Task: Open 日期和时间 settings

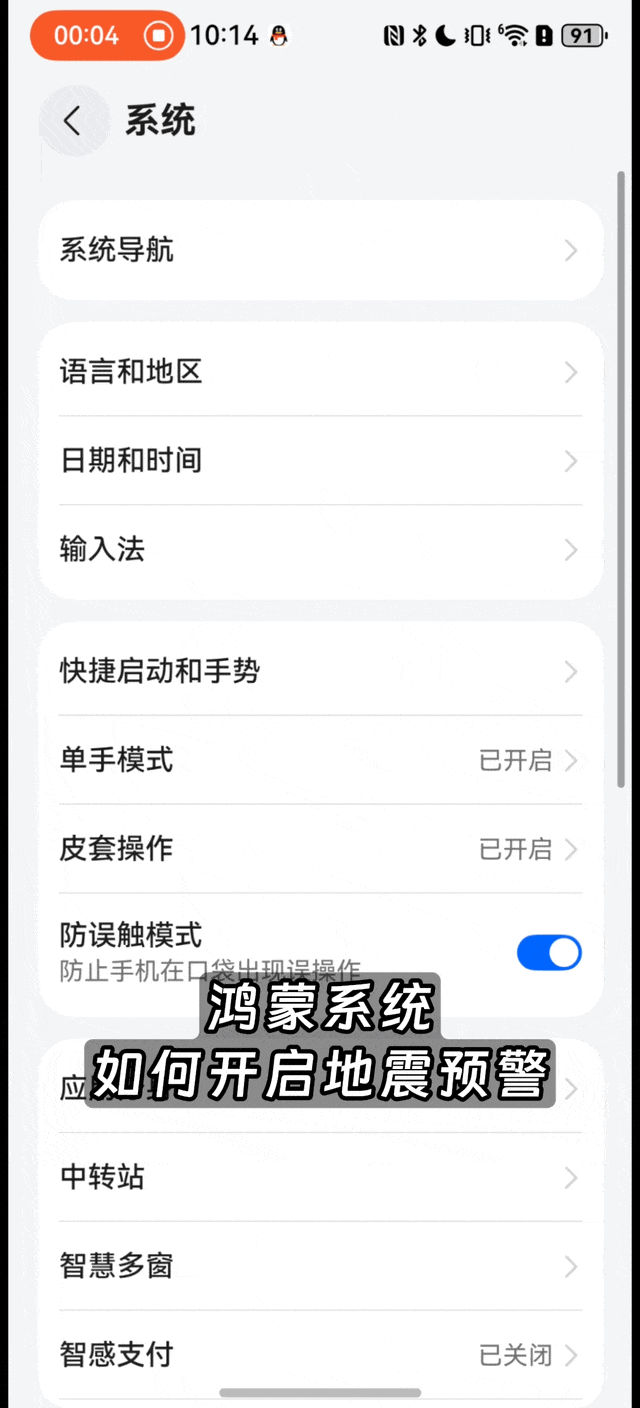Action: (x=320, y=460)
